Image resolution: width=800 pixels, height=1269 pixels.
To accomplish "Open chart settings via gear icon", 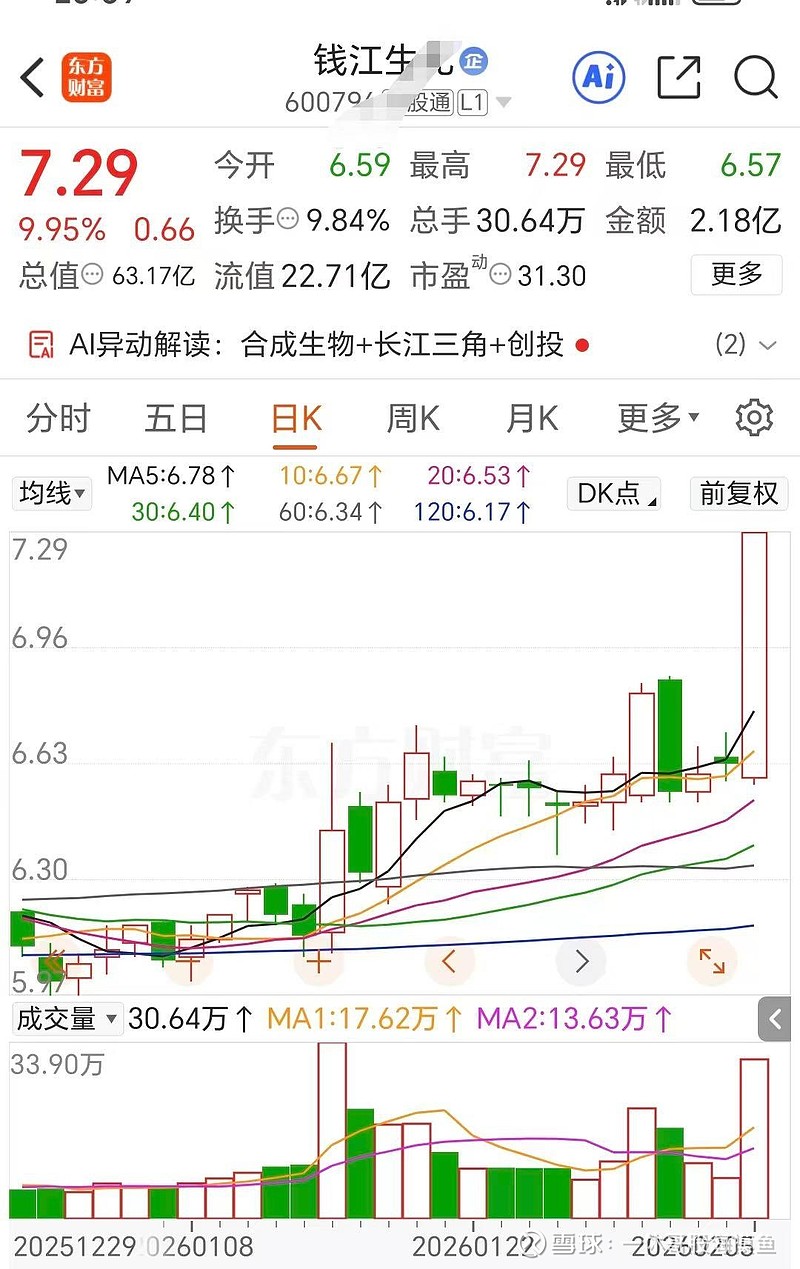I will [755, 417].
